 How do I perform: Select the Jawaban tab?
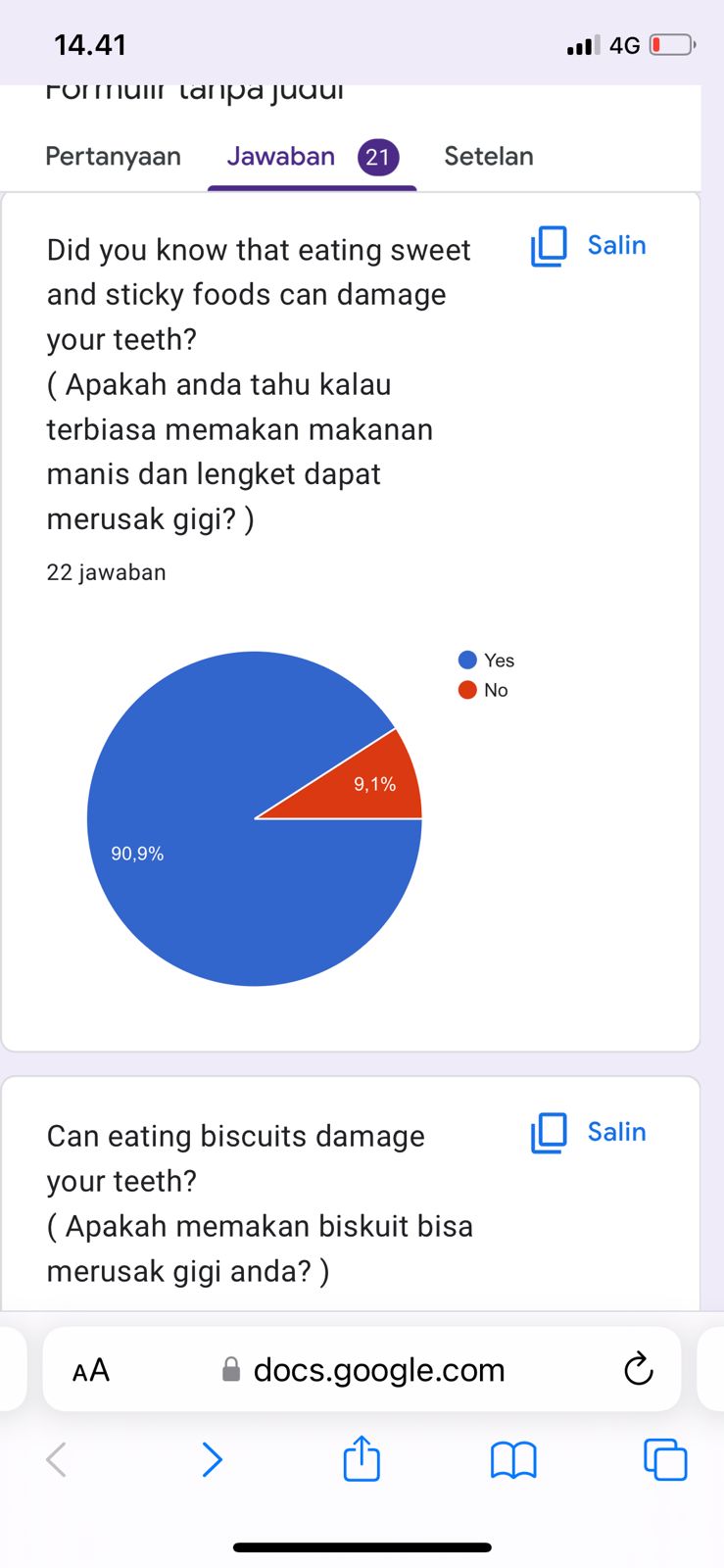point(312,157)
